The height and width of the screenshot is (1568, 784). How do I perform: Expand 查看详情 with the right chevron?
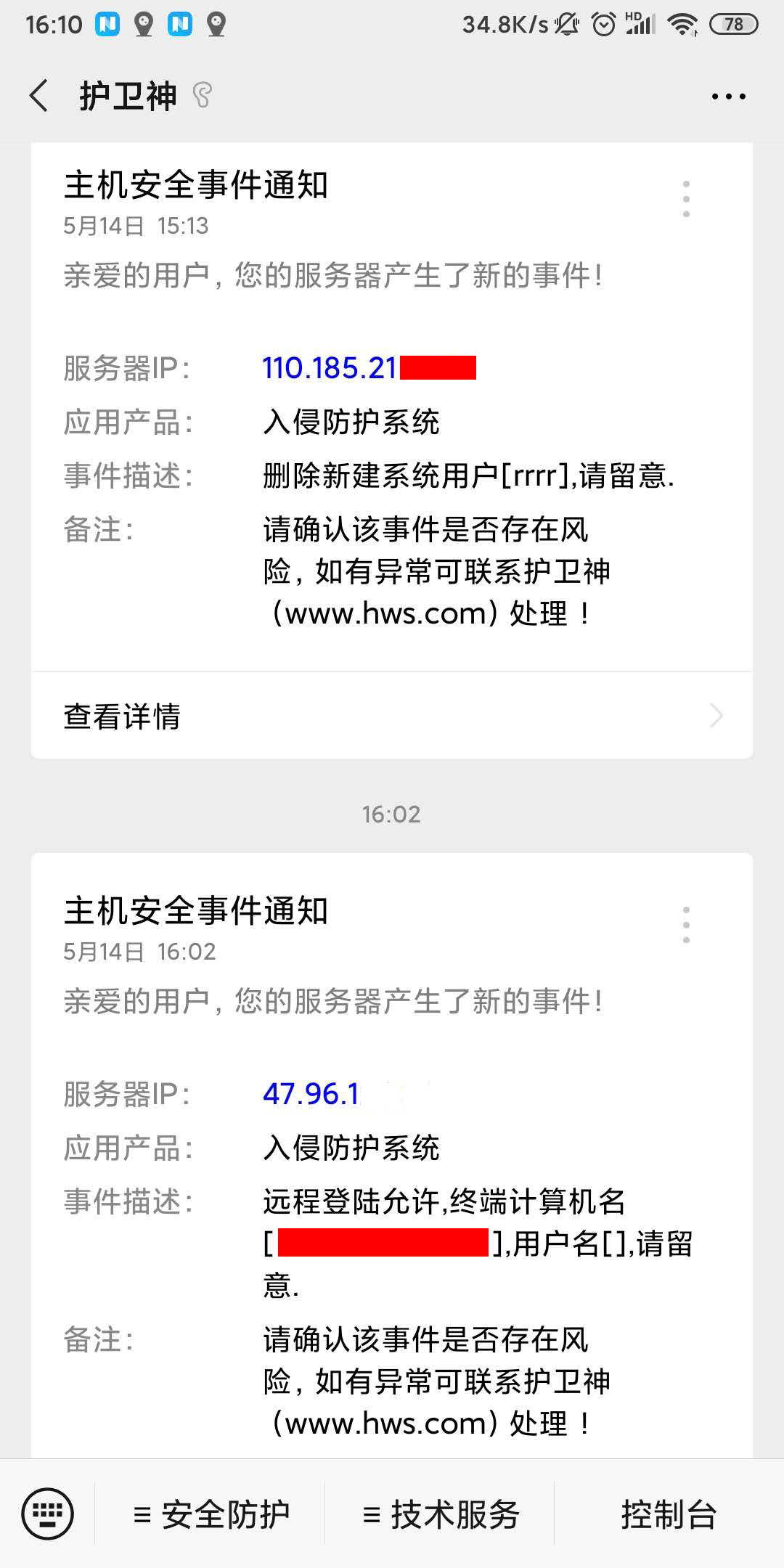coord(717,716)
